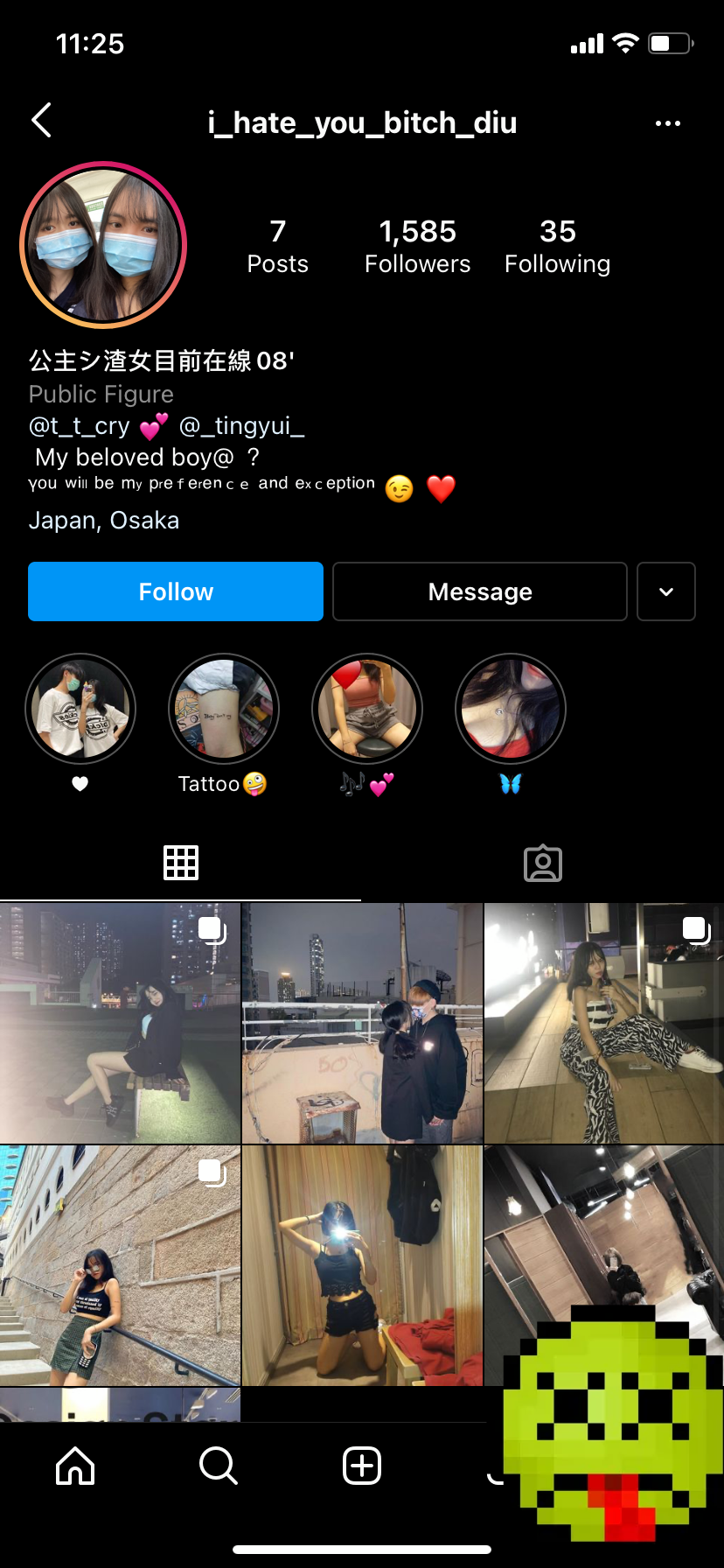Switch to the posts grid tab
Screen dimensions: 724x1568
tap(181, 863)
